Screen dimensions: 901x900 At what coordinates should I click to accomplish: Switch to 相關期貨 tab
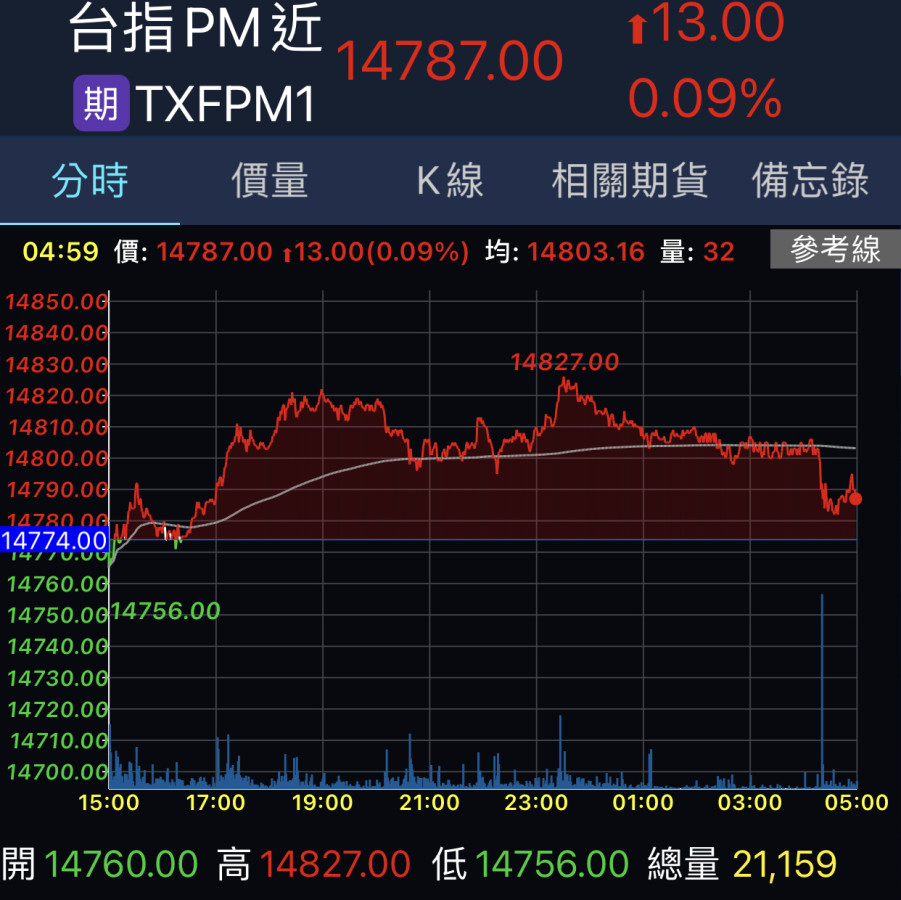point(630,181)
